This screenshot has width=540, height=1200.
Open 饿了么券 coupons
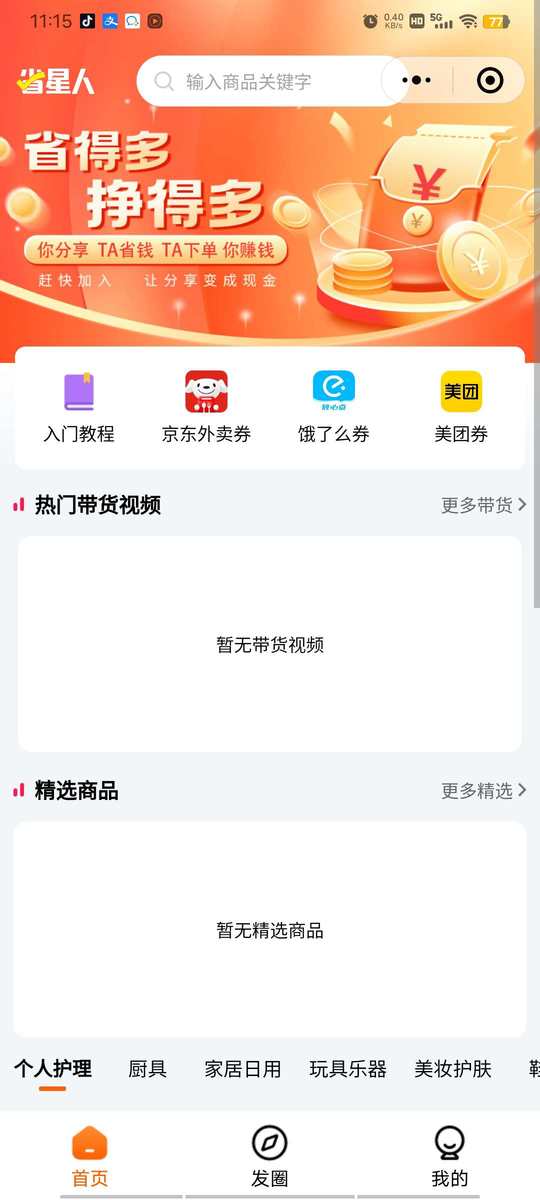click(x=334, y=407)
